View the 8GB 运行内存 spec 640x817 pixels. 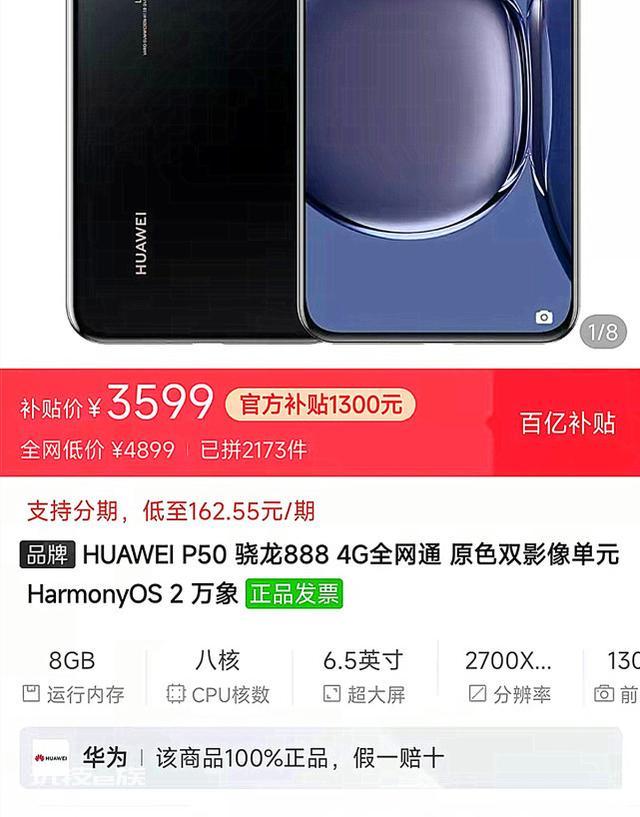tap(73, 676)
